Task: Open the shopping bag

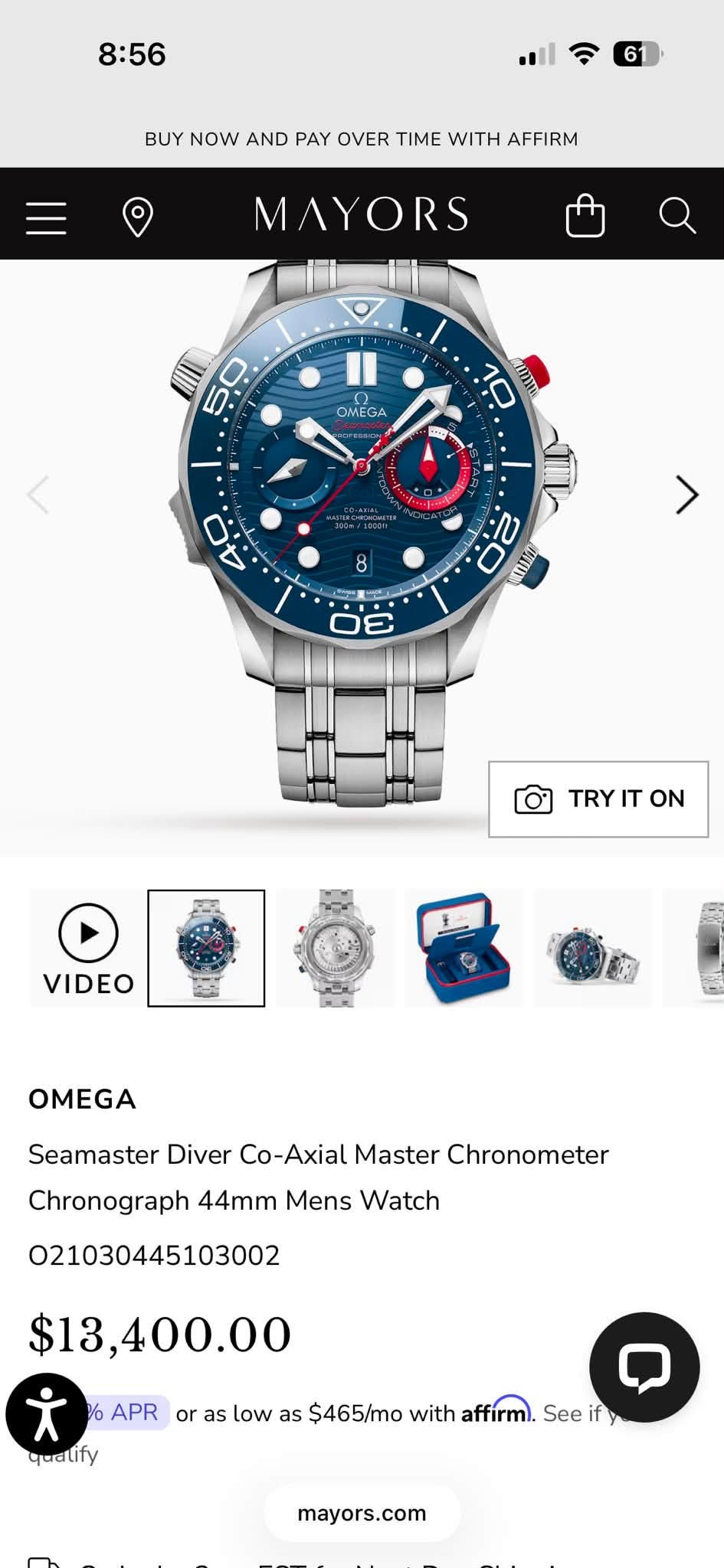Action: tap(585, 216)
